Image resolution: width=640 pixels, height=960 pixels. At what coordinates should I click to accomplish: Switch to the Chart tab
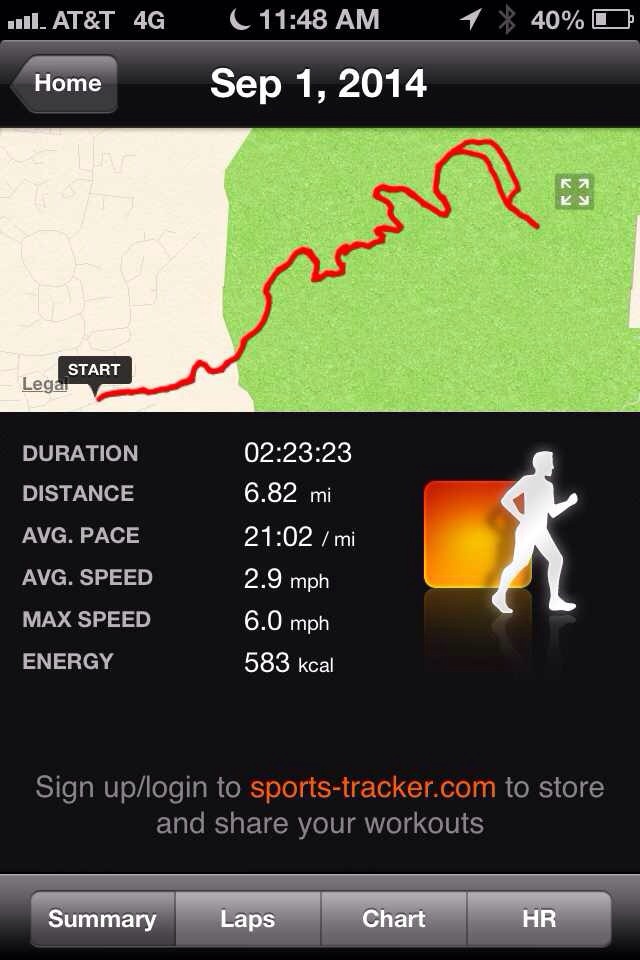[394, 919]
